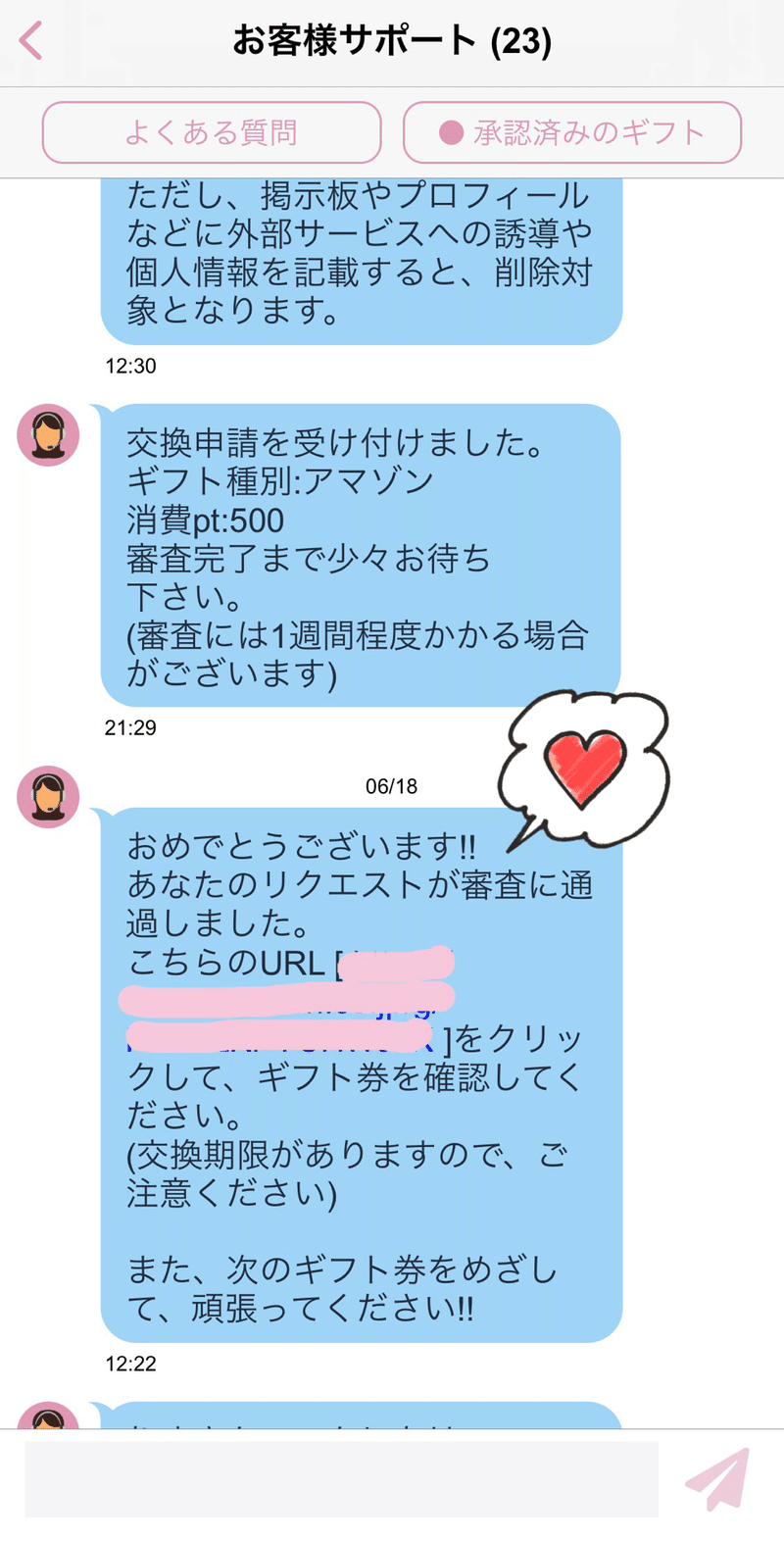This screenshot has height=1541, width=784.
Task: Select the support agent avatar beside 21:29 message
Action: [x=47, y=436]
